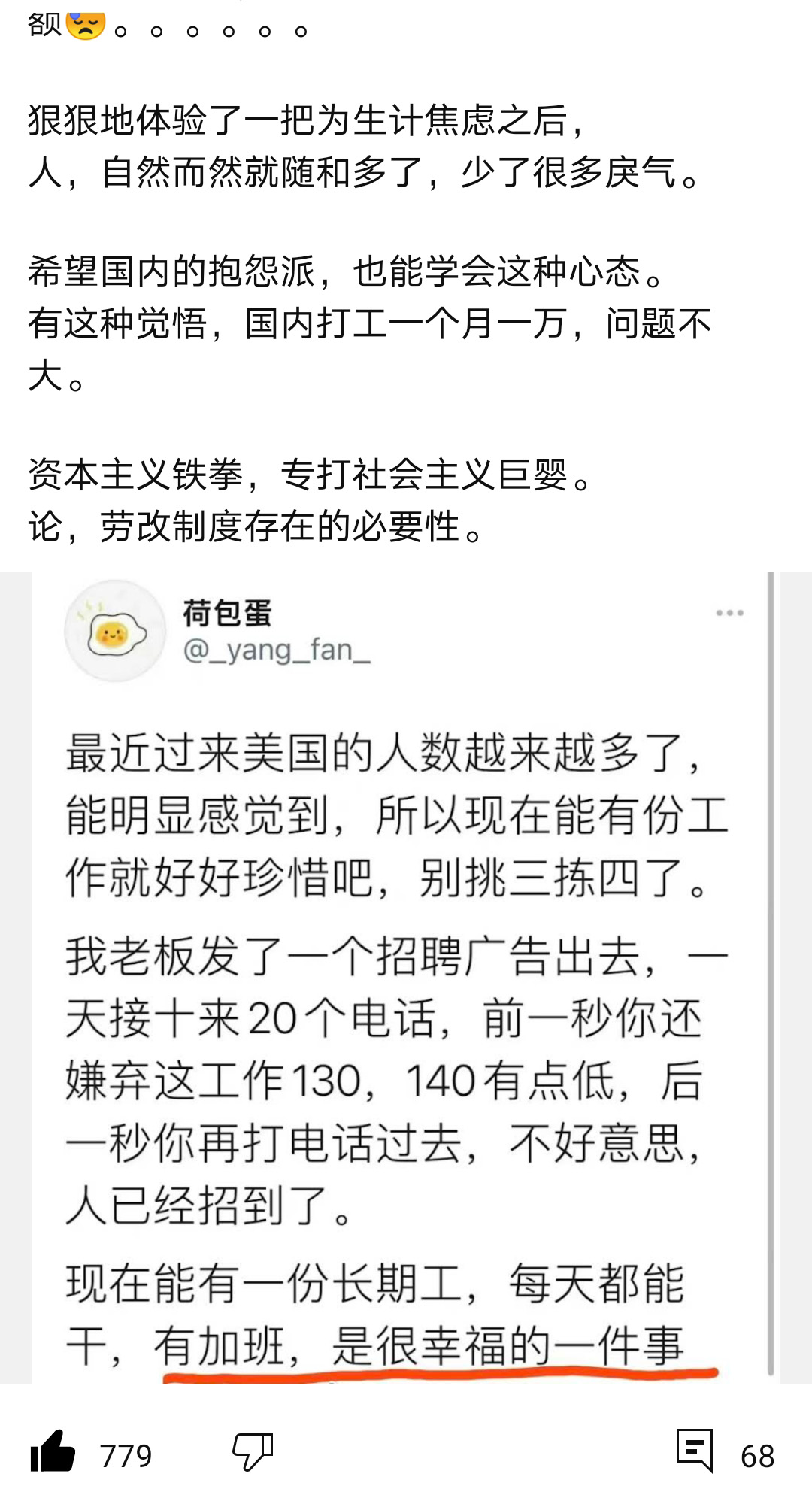Open the 68 comments
The height and width of the screenshot is (1486, 812).
pyautogui.click(x=694, y=1451)
